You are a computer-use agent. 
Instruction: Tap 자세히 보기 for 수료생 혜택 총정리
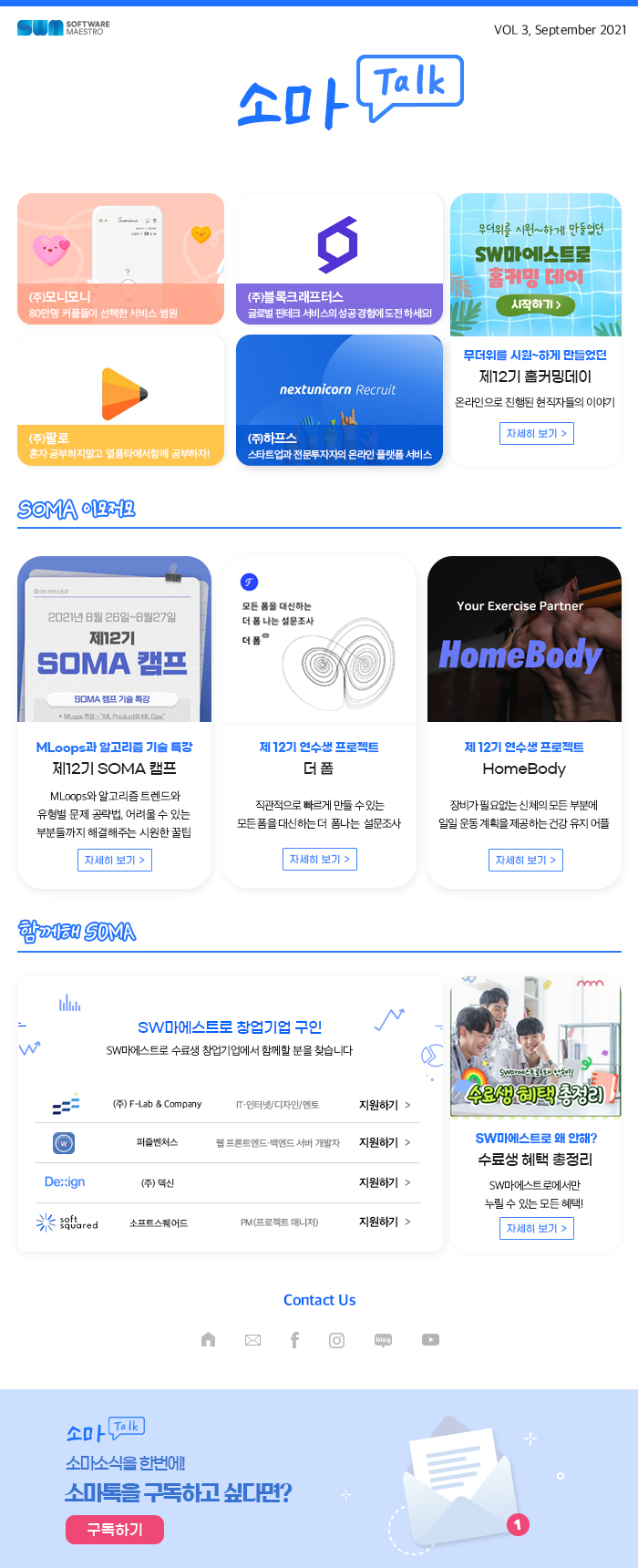tap(536, 1229)
